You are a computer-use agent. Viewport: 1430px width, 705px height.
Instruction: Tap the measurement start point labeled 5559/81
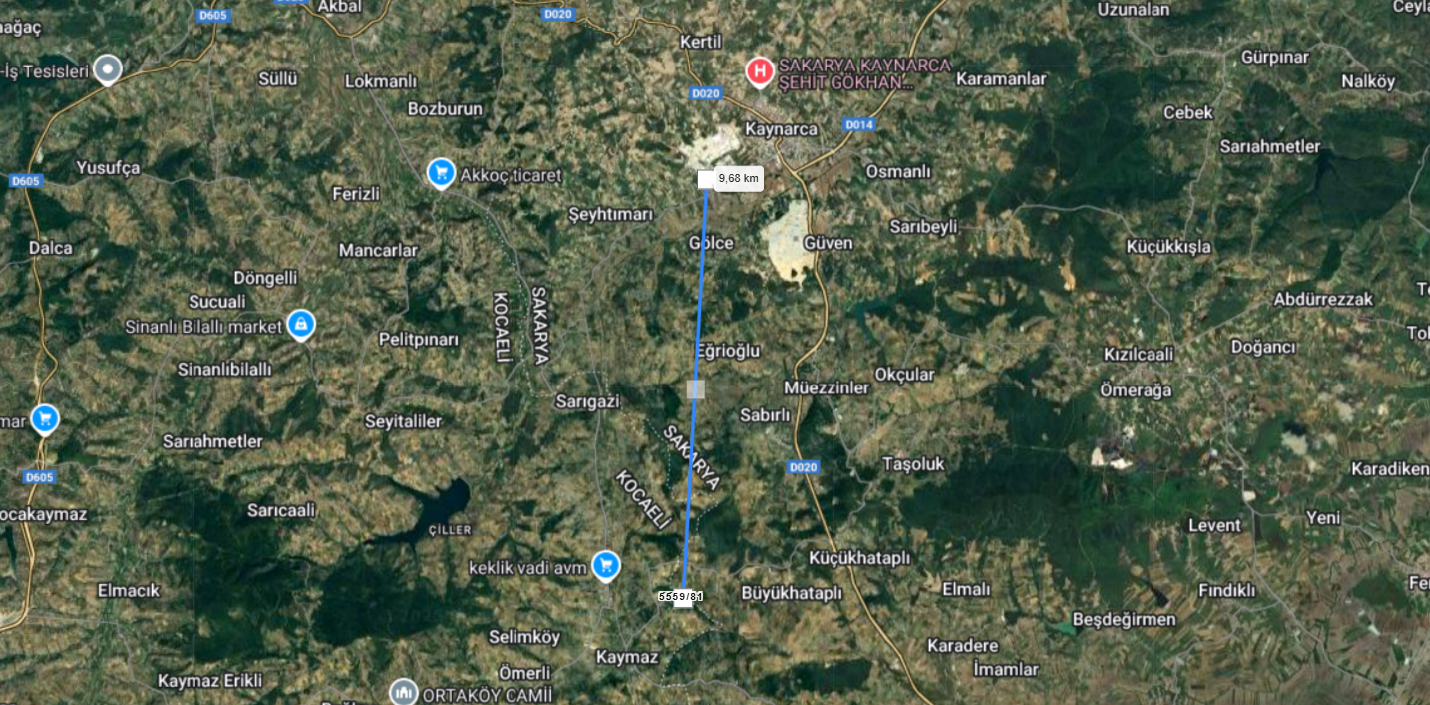(x=684, y=599)
